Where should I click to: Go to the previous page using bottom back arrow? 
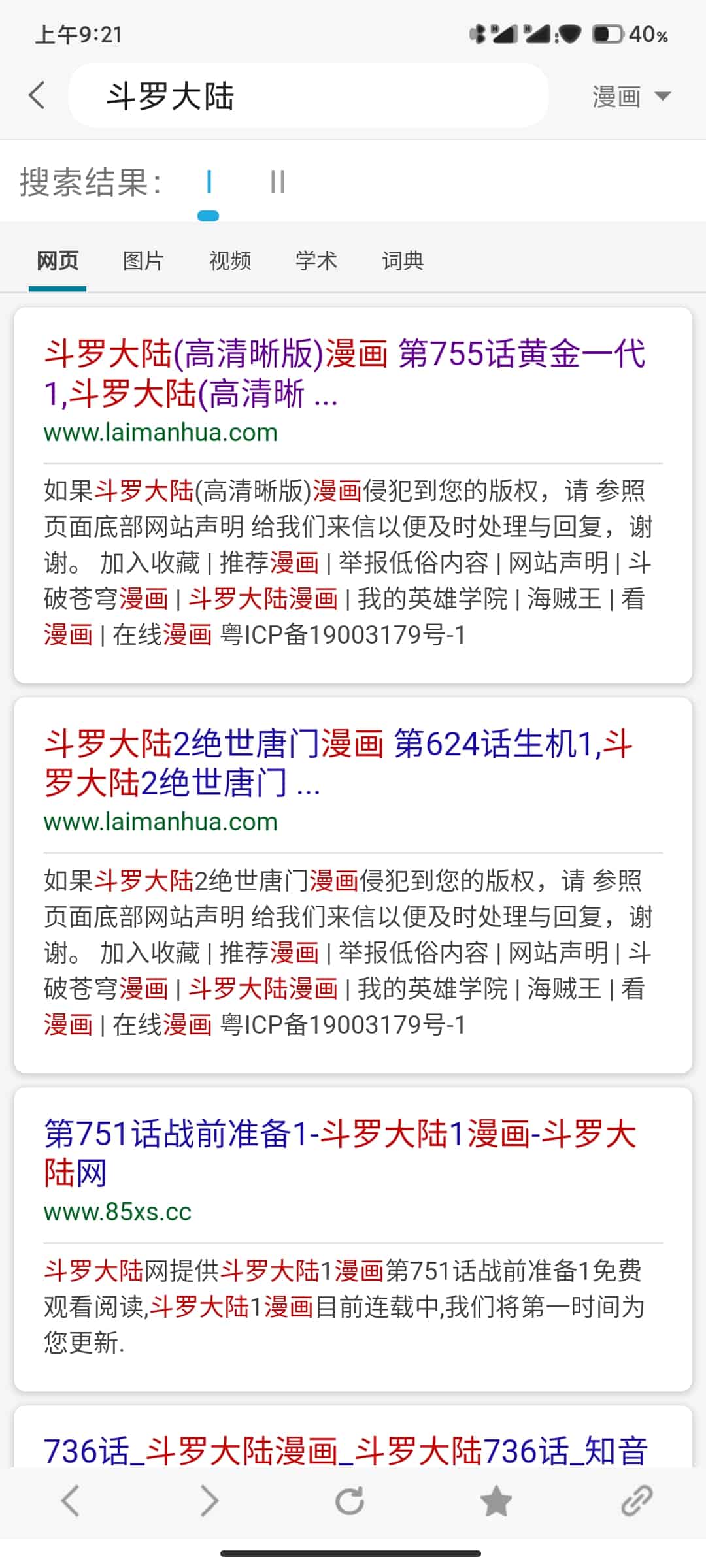[x=70, y=1499]
